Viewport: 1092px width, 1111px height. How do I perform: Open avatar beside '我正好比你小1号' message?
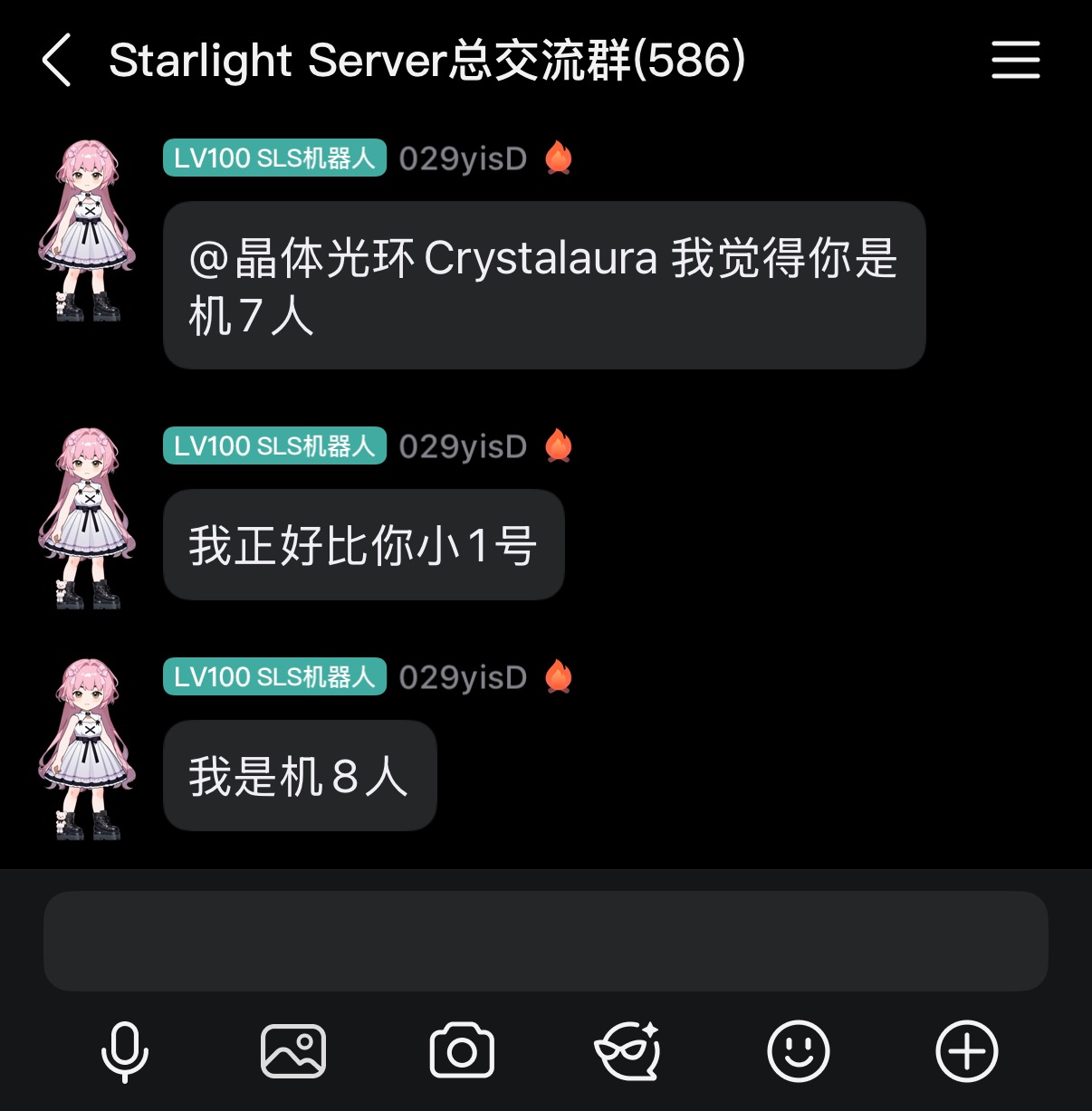point(87,519)
